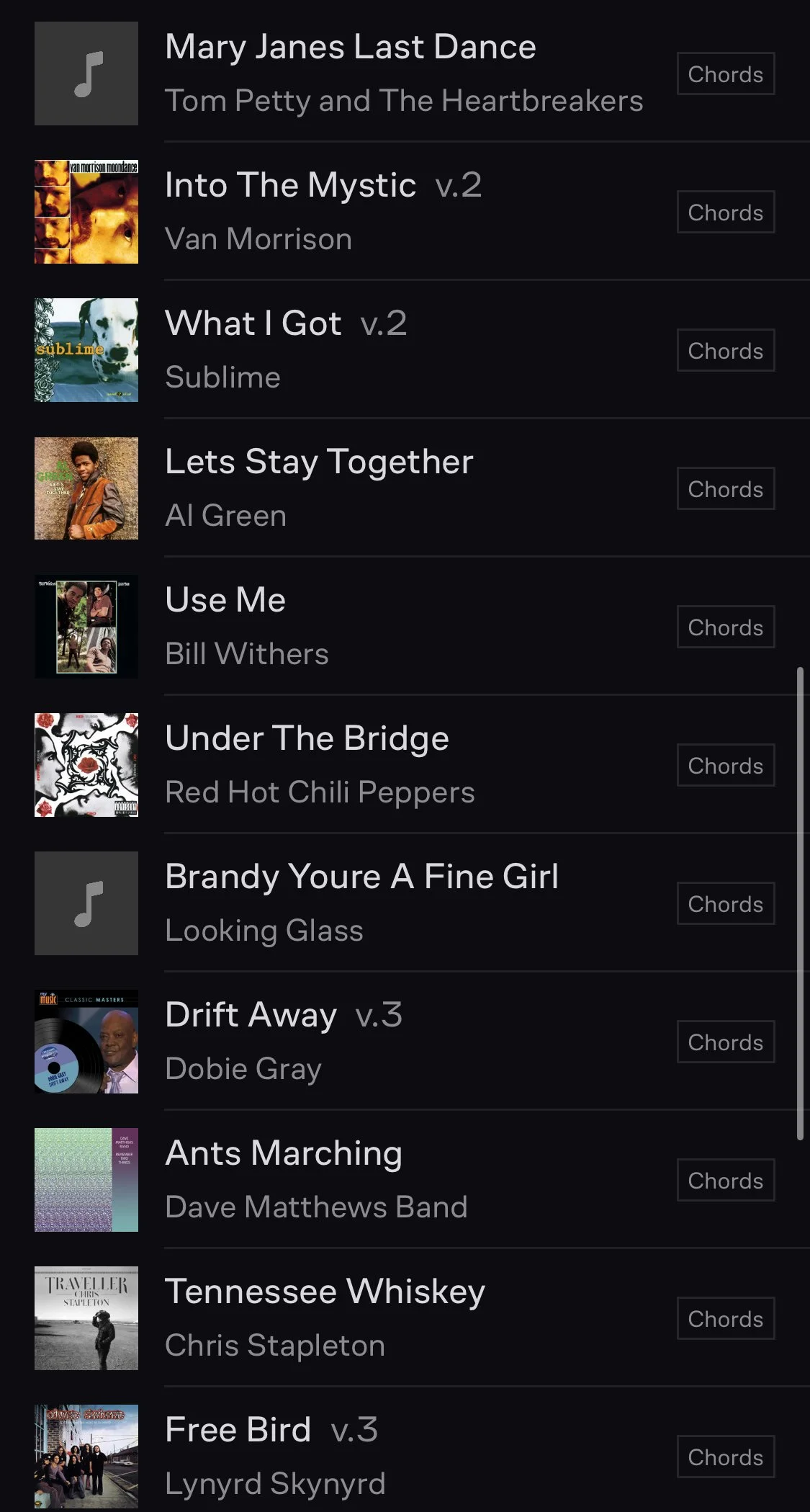This screenshot has height=1512, width=810.
Task: Select What I Got by Sublime
Action: (253, 324)
